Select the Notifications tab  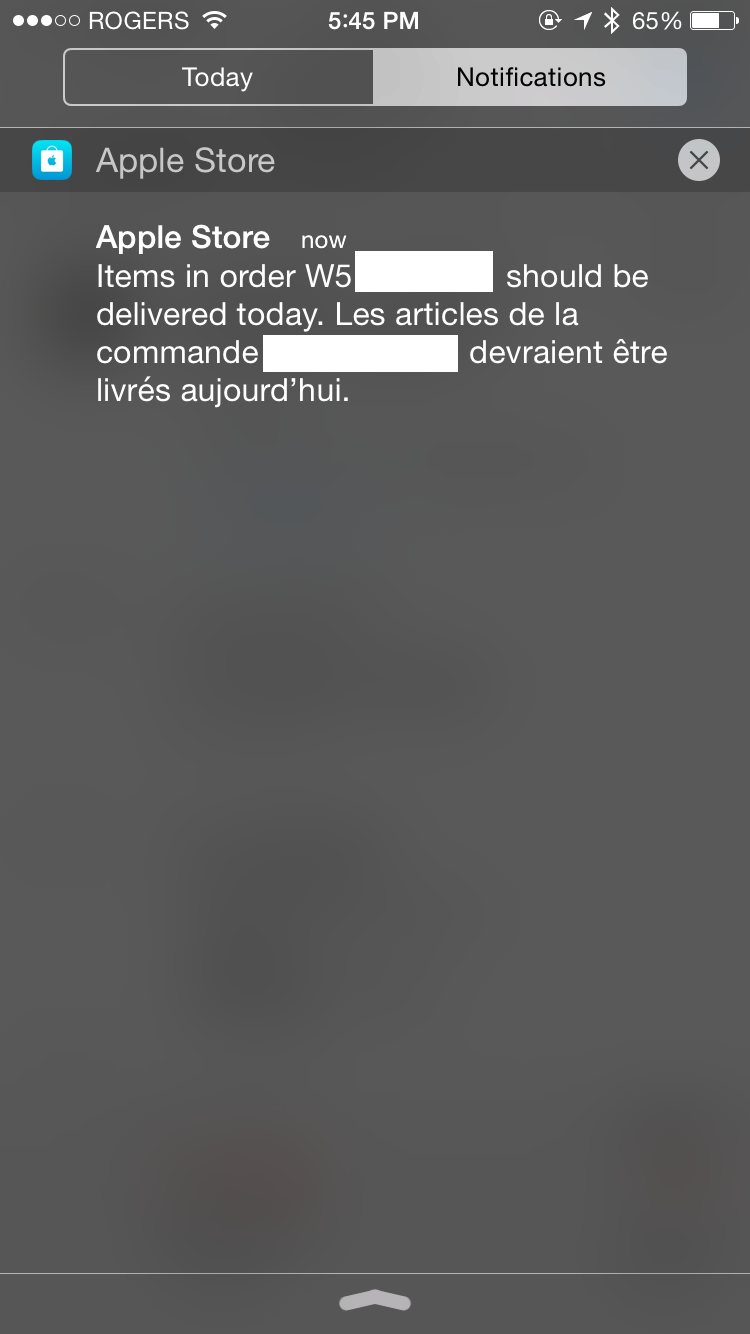[530, 77]
